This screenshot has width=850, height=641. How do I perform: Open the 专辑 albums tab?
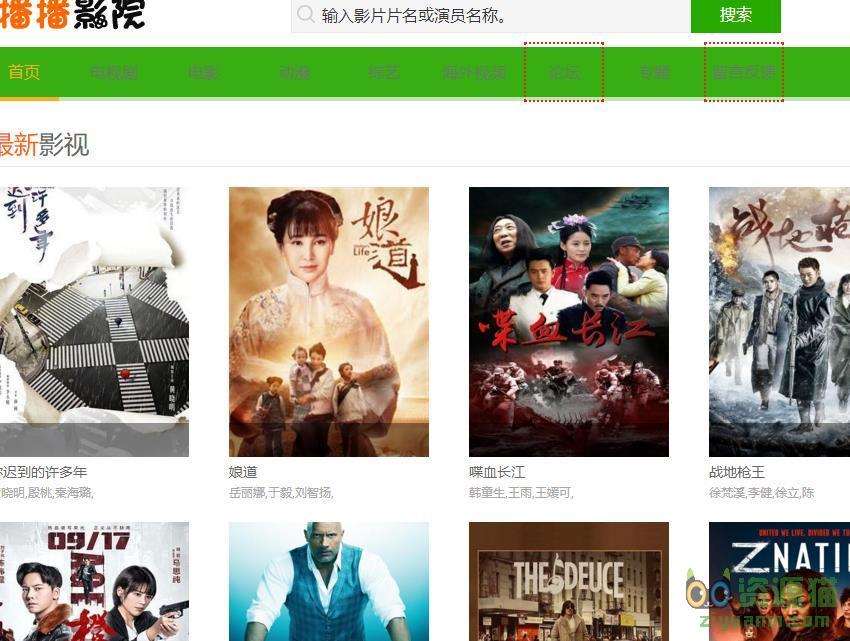(x=654, y=72)
